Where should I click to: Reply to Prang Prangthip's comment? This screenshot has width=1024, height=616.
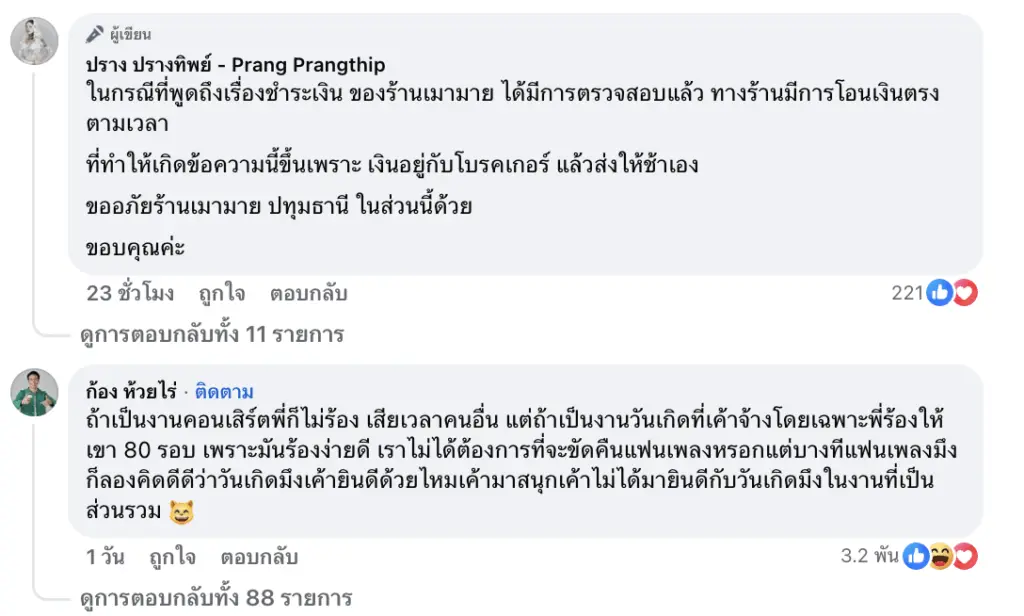308,294
